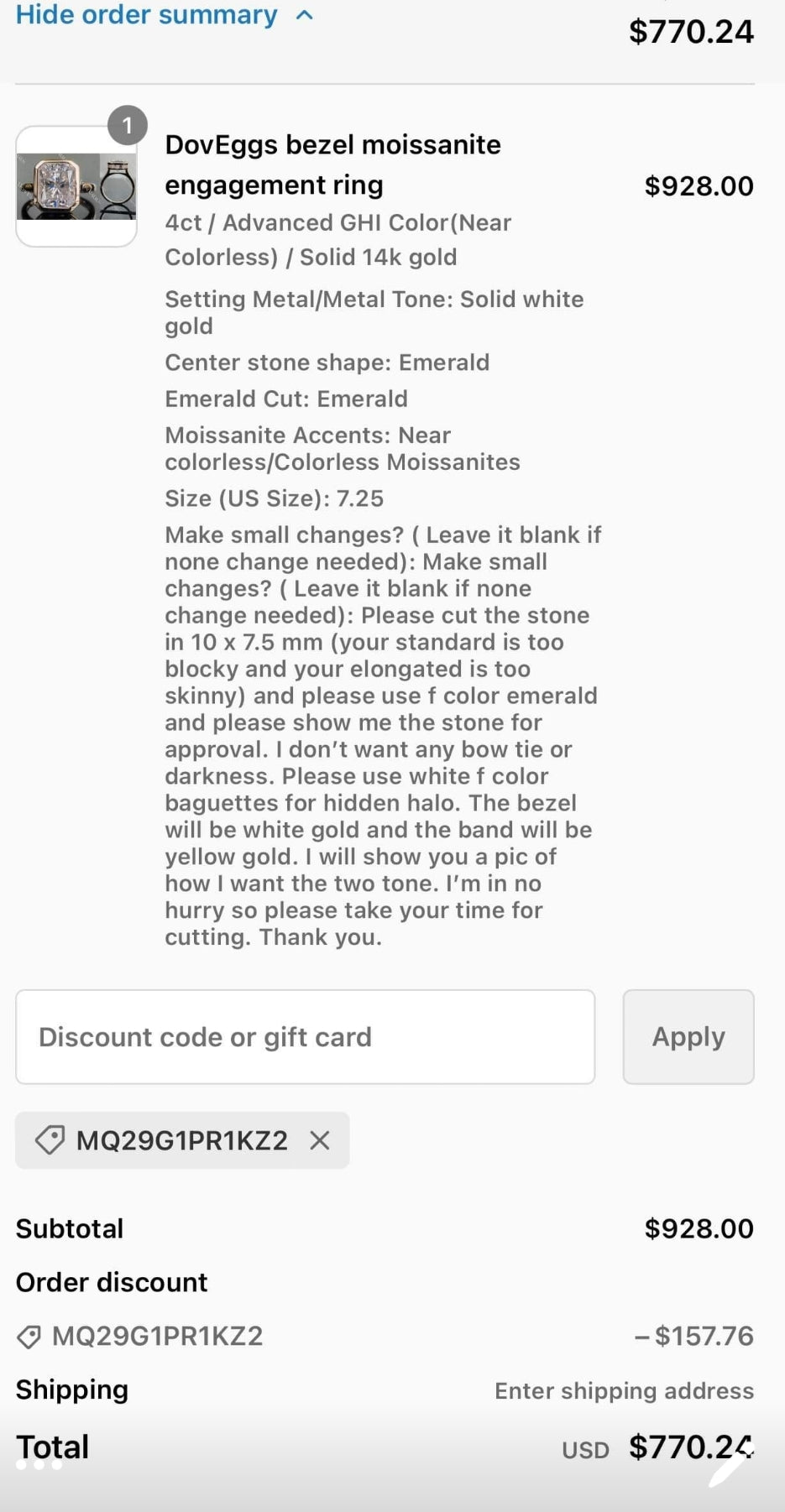Tap the pencil edit icon
The image size is (785, 1512).
tap(729, 1468)
